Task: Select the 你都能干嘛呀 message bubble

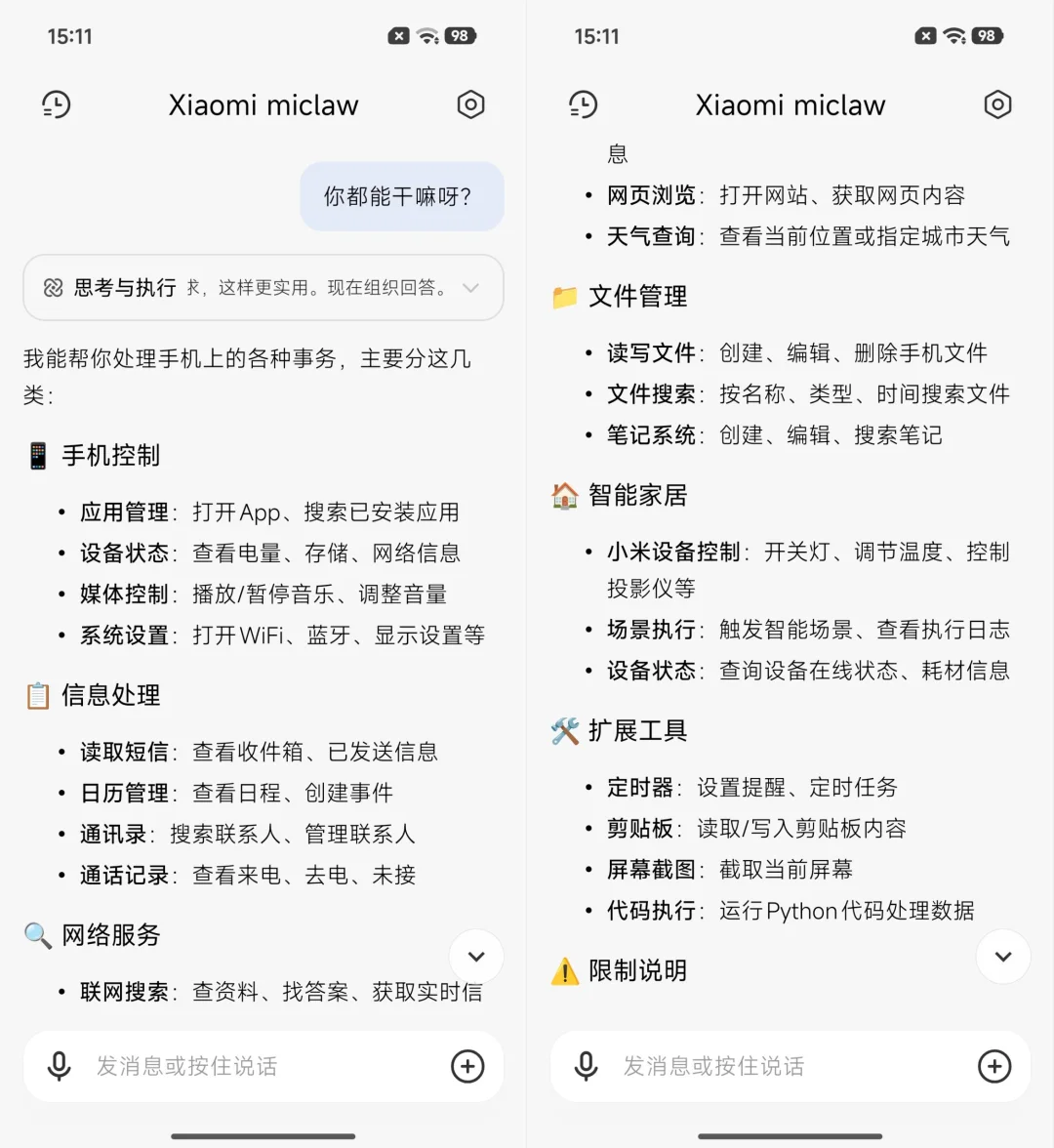Action: [401, 196]
